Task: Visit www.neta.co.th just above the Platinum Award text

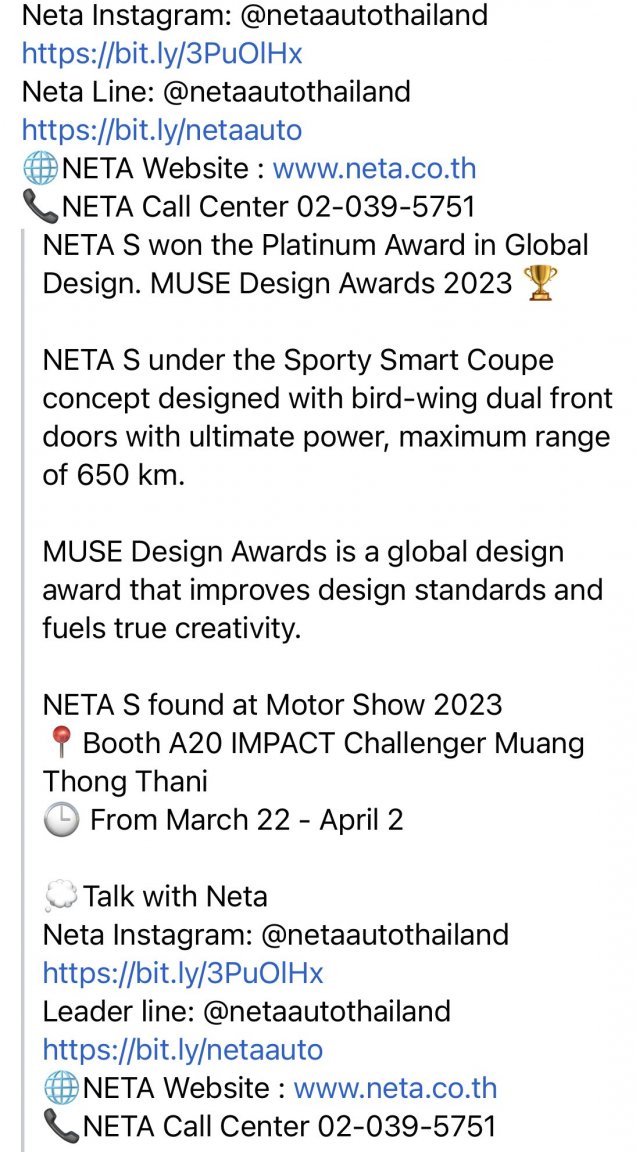Action: tap(374, 168)
